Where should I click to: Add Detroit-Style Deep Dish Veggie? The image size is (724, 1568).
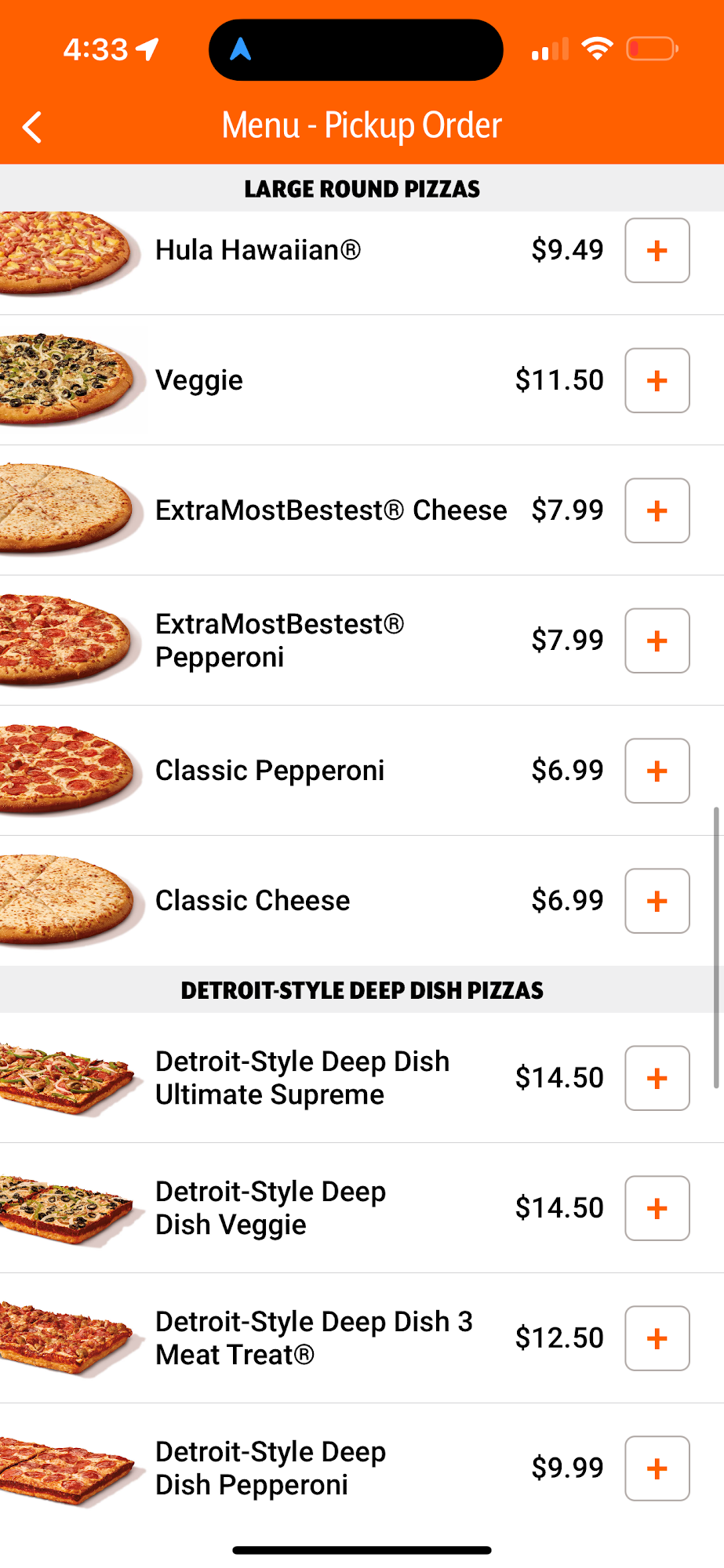(x=657, y=1209)
